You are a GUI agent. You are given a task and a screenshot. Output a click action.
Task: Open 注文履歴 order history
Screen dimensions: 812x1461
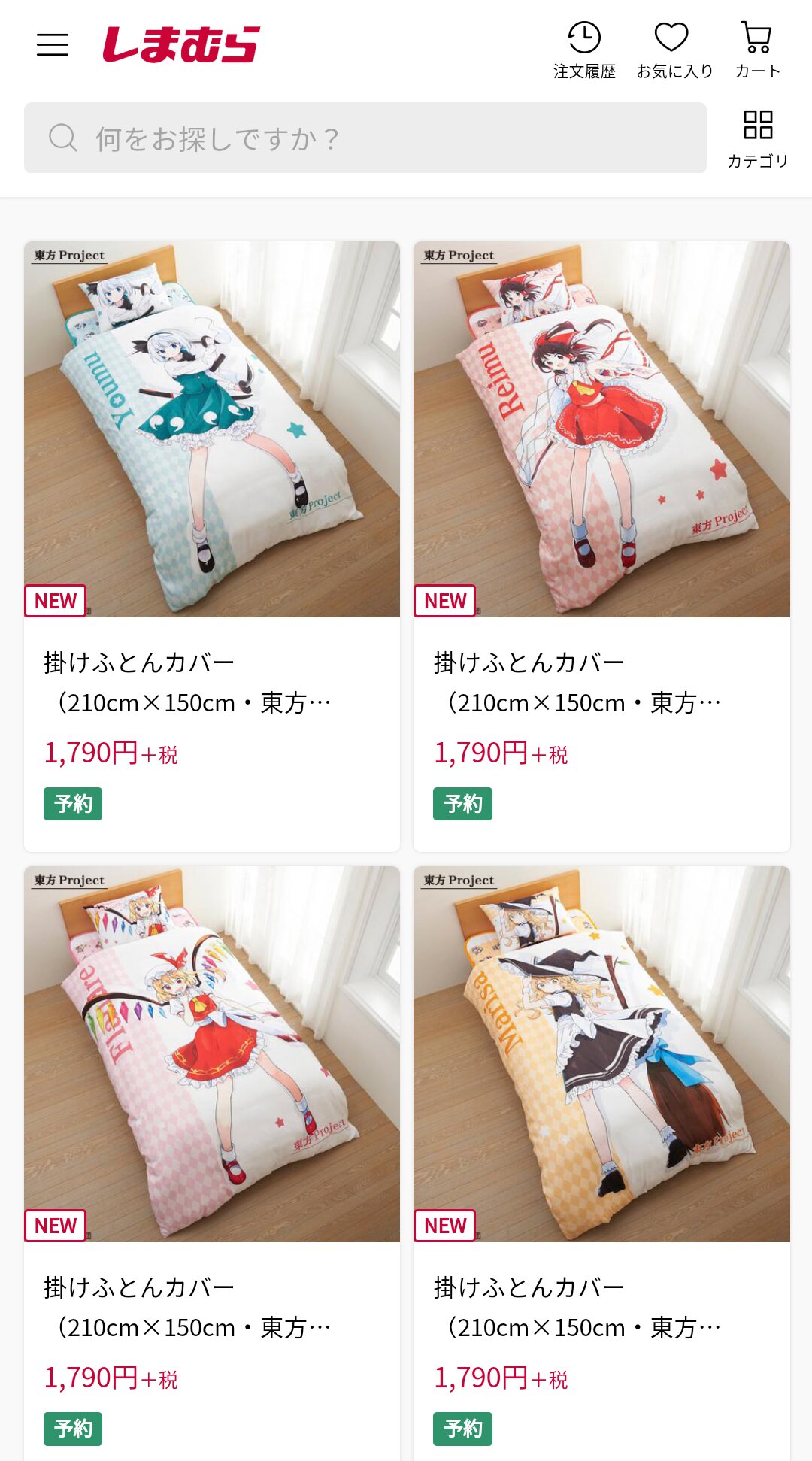(584, 50)
